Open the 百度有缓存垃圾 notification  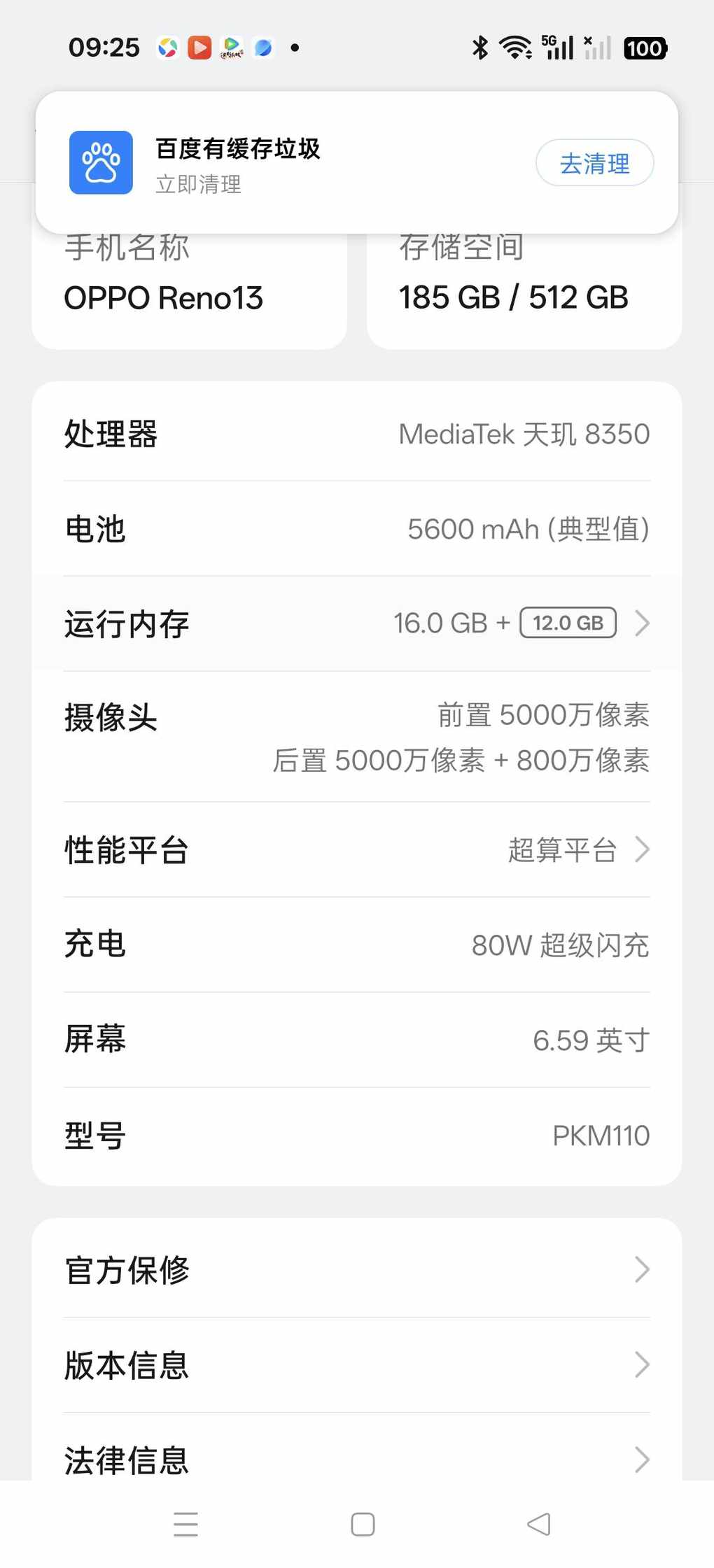point(280,163)
